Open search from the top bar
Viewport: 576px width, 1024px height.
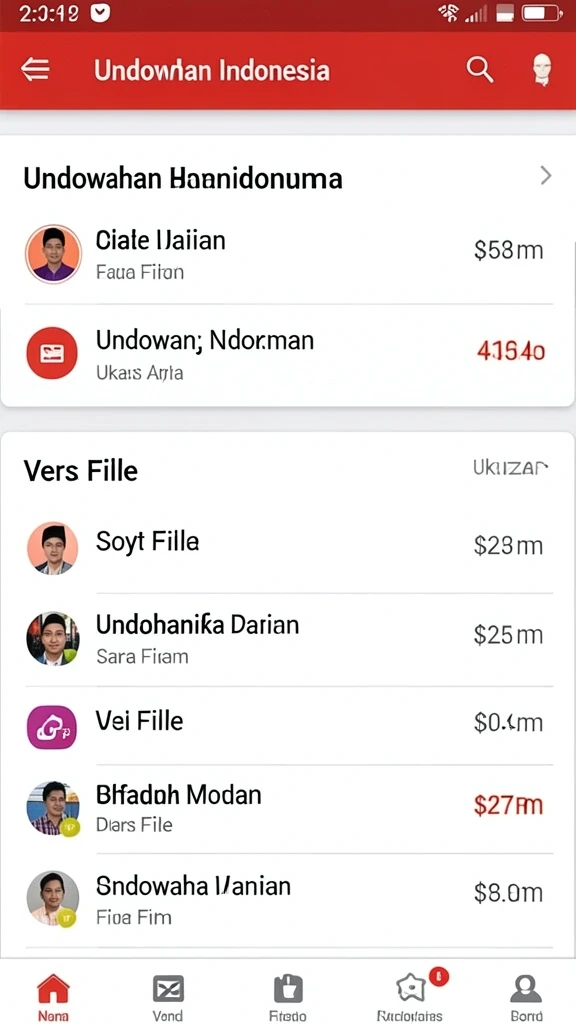tap(479, 69)
